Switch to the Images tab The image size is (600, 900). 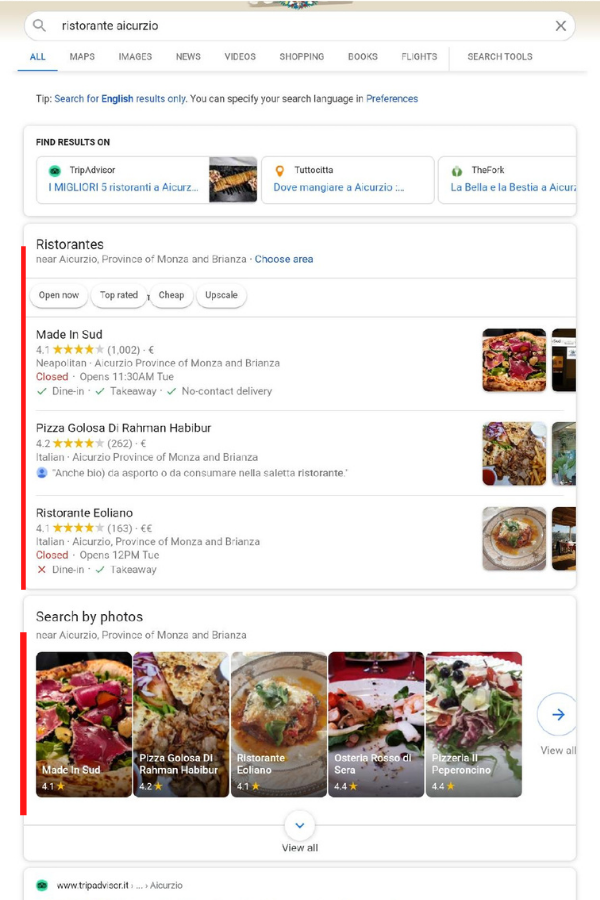click(x=135, y=57)
